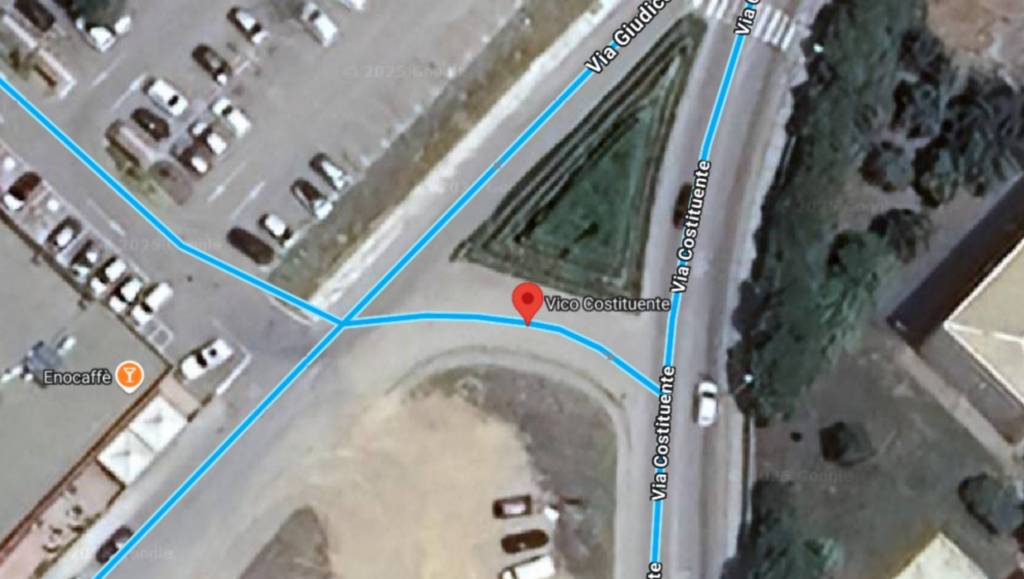1024x579 pixels.
Task: Tap the red Vico Costituente pin
Action: point(527,301)
